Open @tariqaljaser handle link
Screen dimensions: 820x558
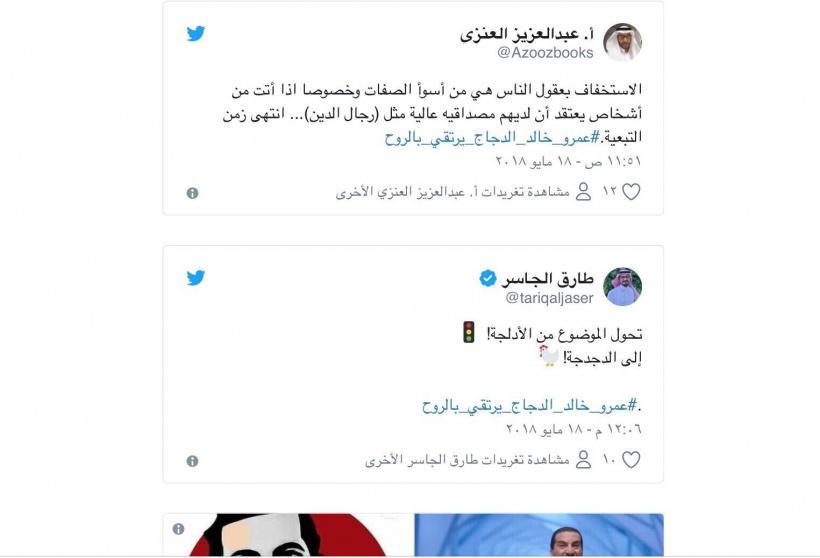pyautogui.click(x=549, y=298)
